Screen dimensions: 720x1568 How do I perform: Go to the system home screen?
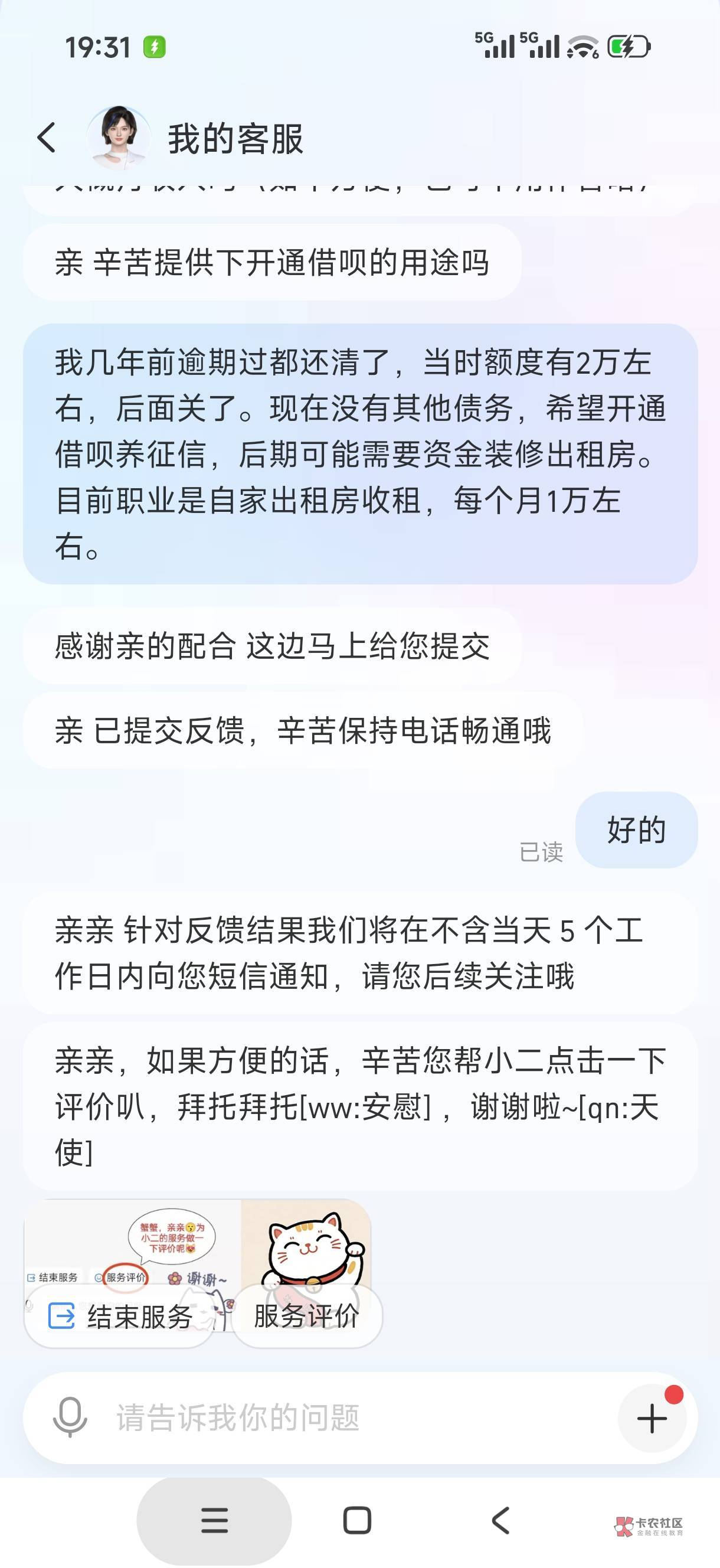(x=357, y=1521)
